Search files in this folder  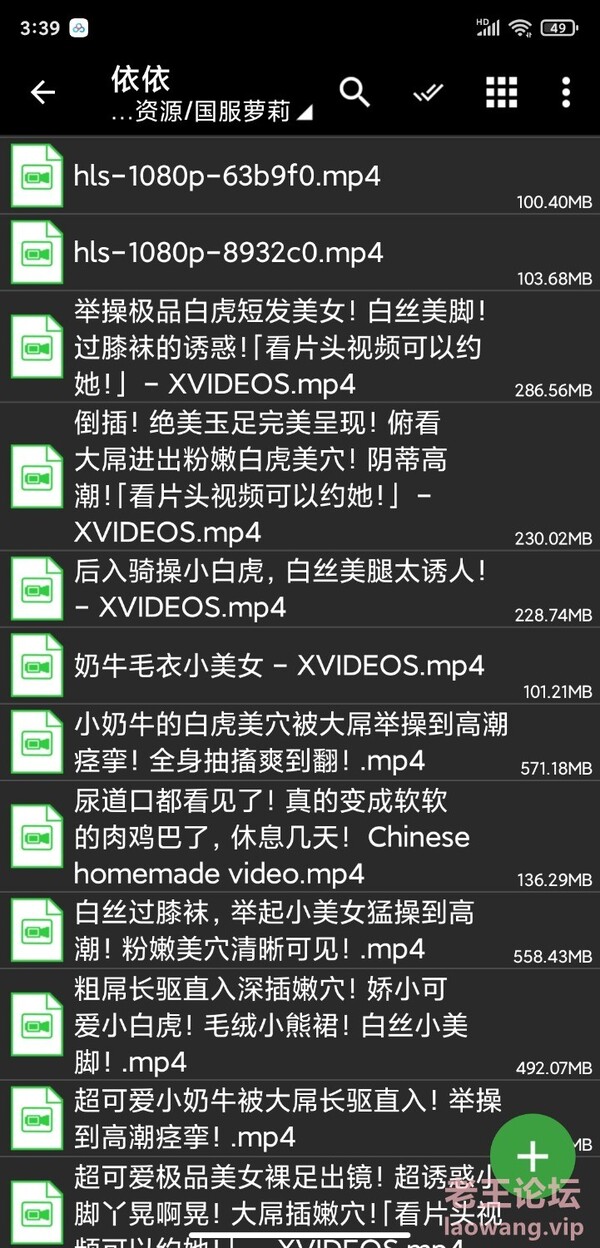pyautogui.click(x=355, y=93)
